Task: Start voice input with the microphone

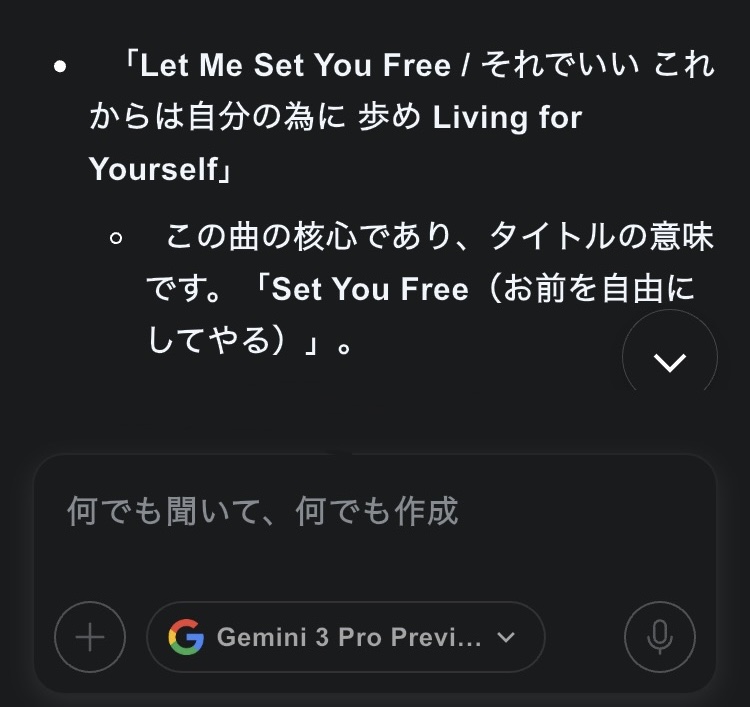Action: 659,637
